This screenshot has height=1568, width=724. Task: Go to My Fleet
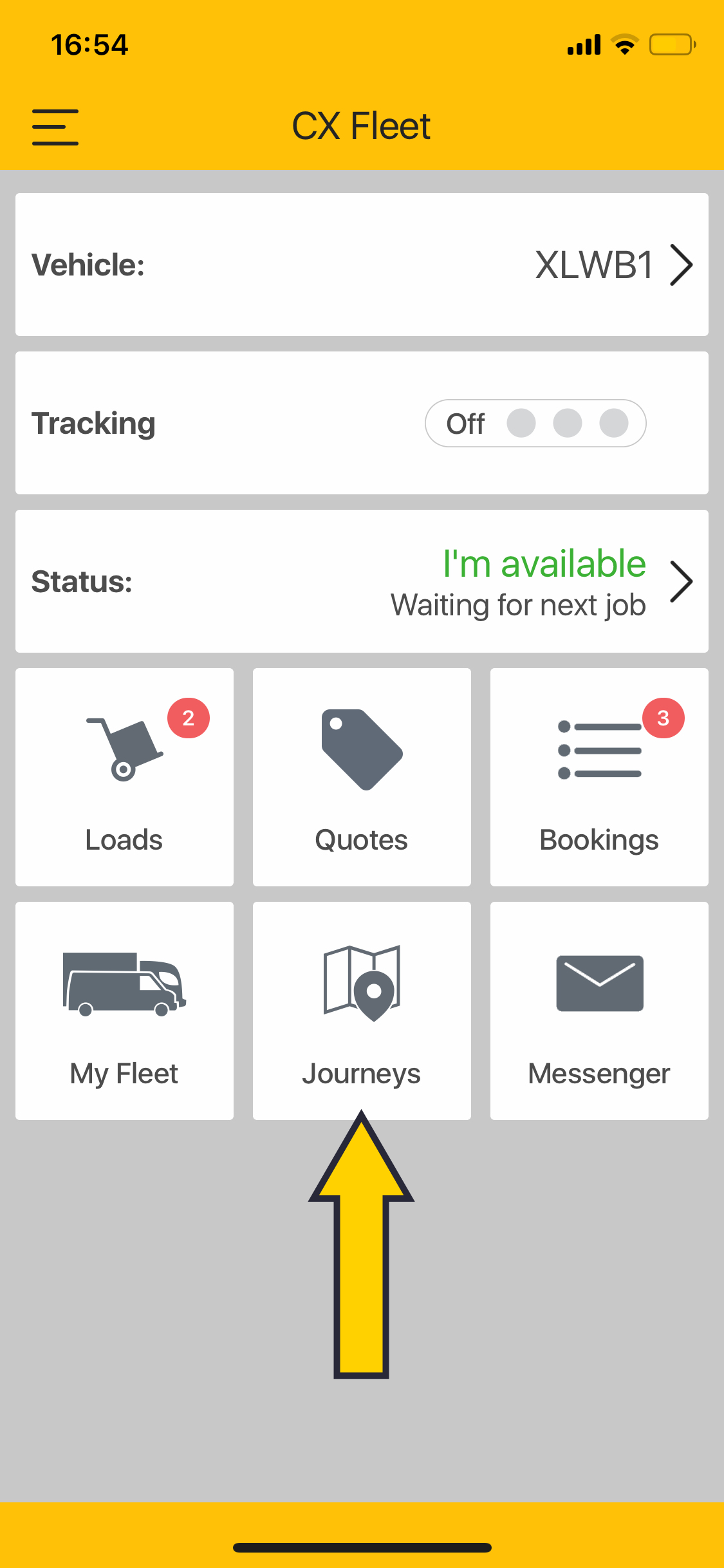tap(124, 1011)
